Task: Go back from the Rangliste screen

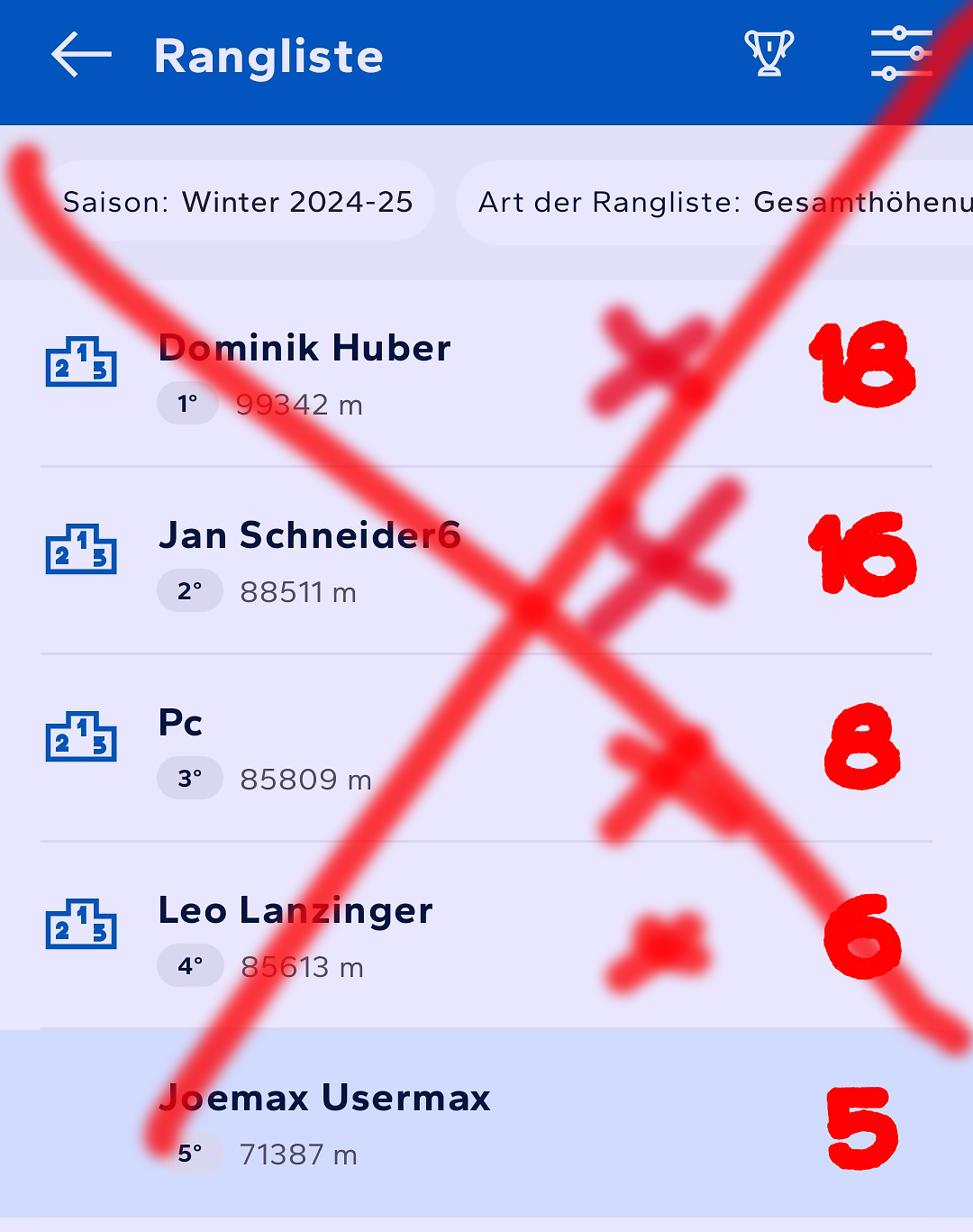Action: click(x=81, y=55)
